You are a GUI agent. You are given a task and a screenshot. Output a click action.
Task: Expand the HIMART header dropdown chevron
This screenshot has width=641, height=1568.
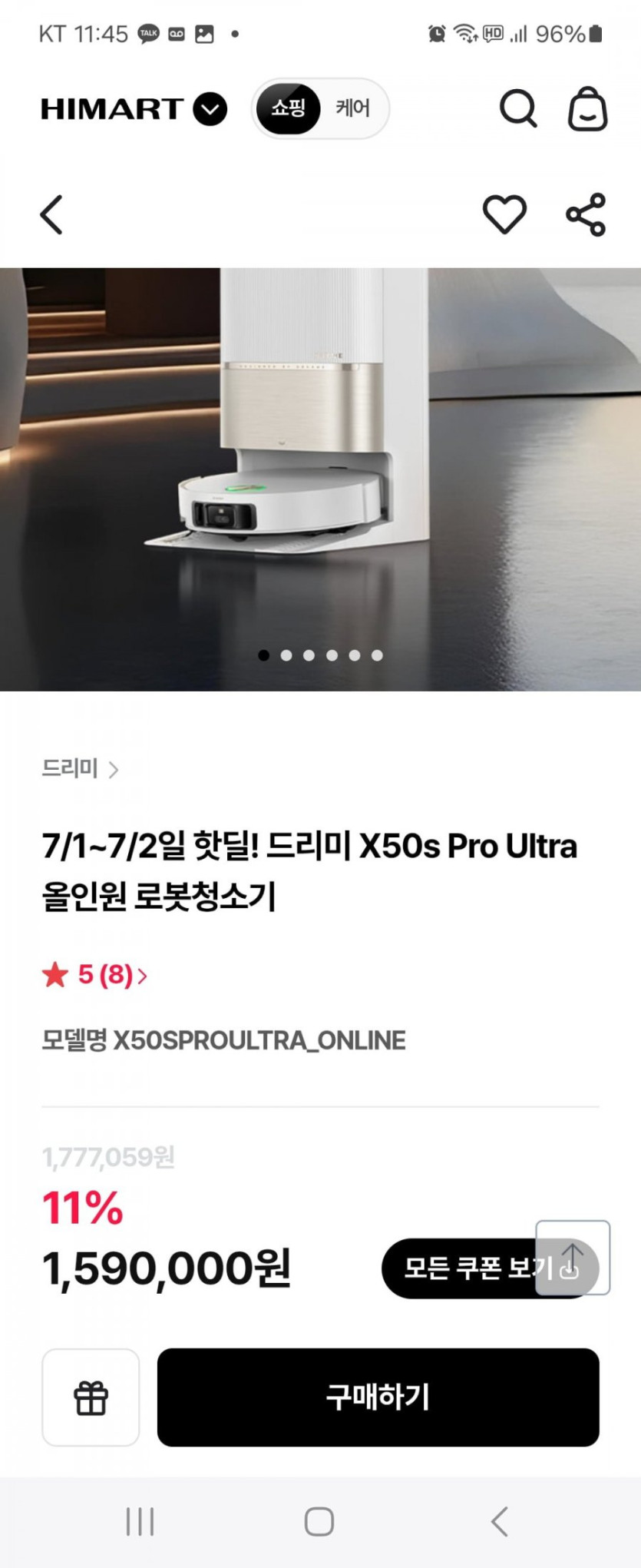[x=208, y=109]
